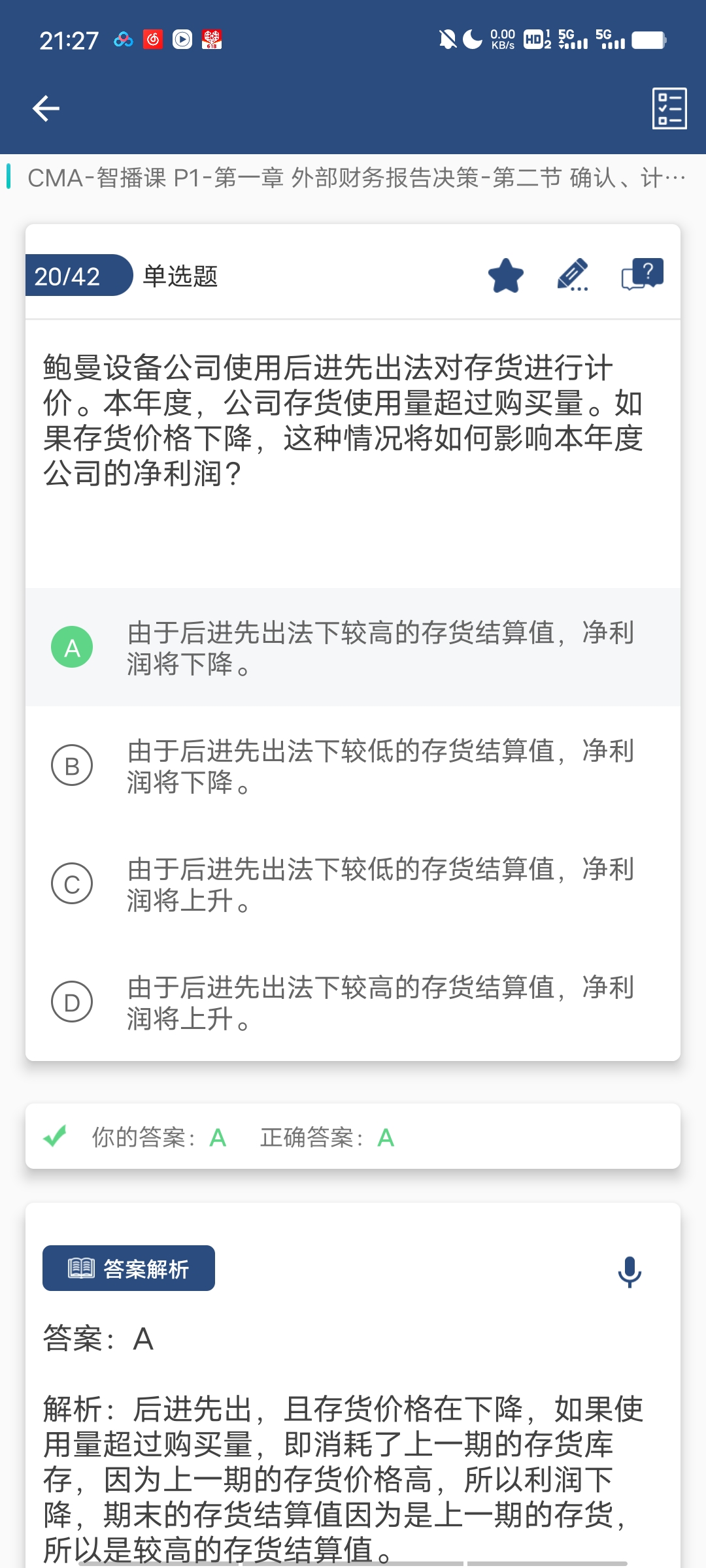Toggle the favorite star for this question
This screenshot has width=706, height=1568.
tap(506, 276)
